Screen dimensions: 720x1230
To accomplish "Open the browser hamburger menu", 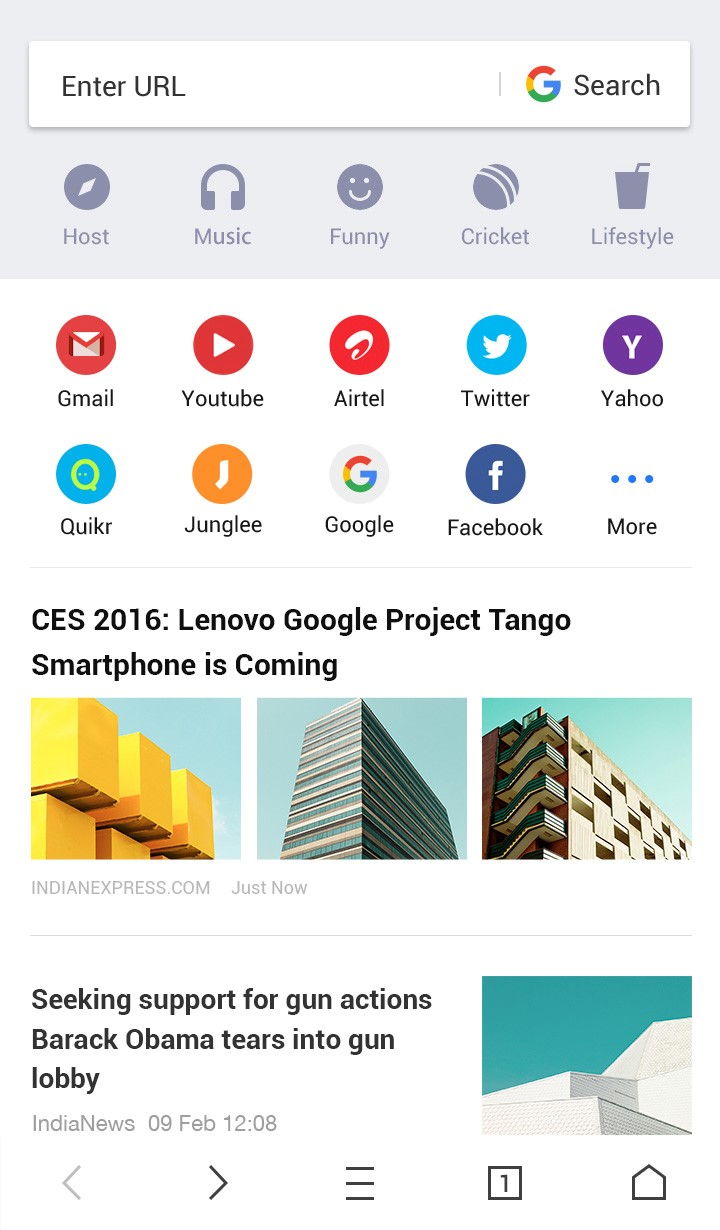I will coord(360,1183).
